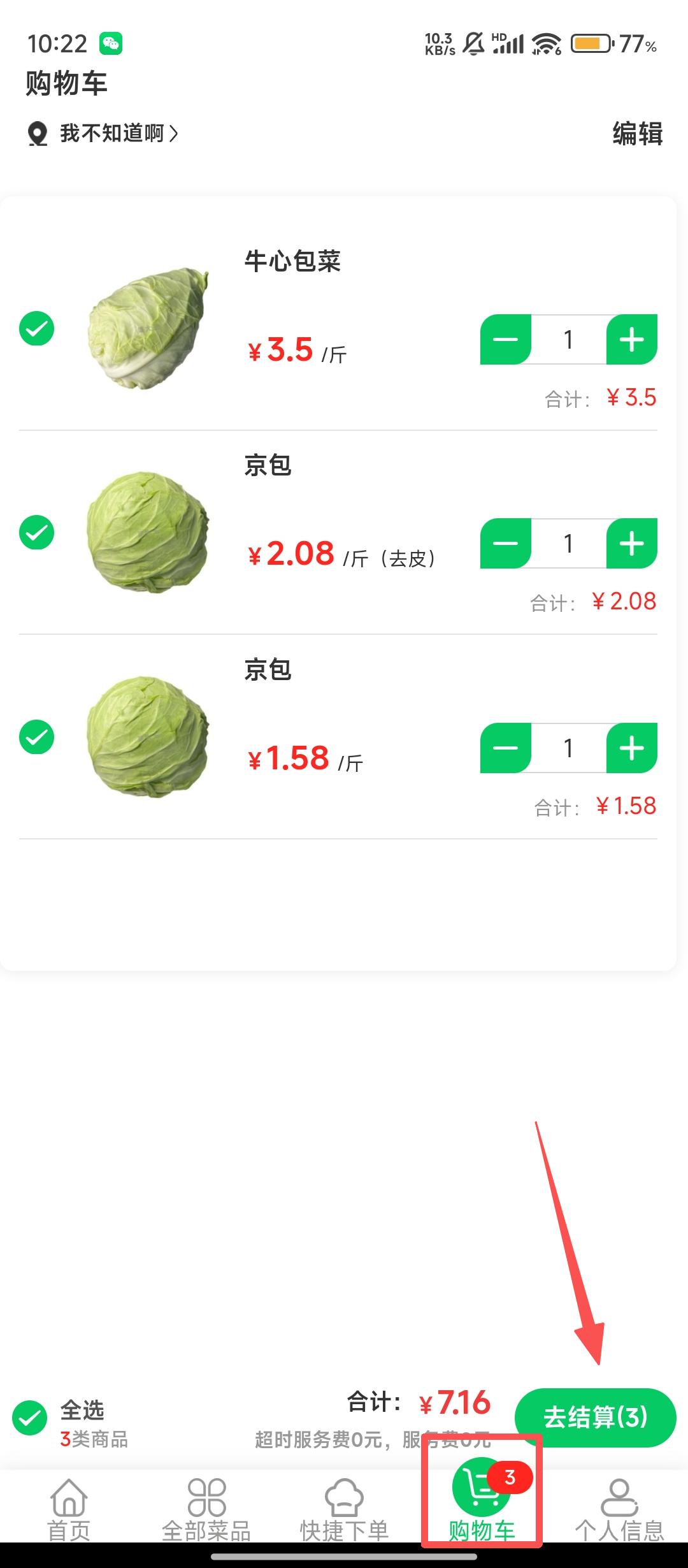688x1568 pixels.
Task: Decrease quantity of the ¥1.58 京包
Action: click(505, 748)
